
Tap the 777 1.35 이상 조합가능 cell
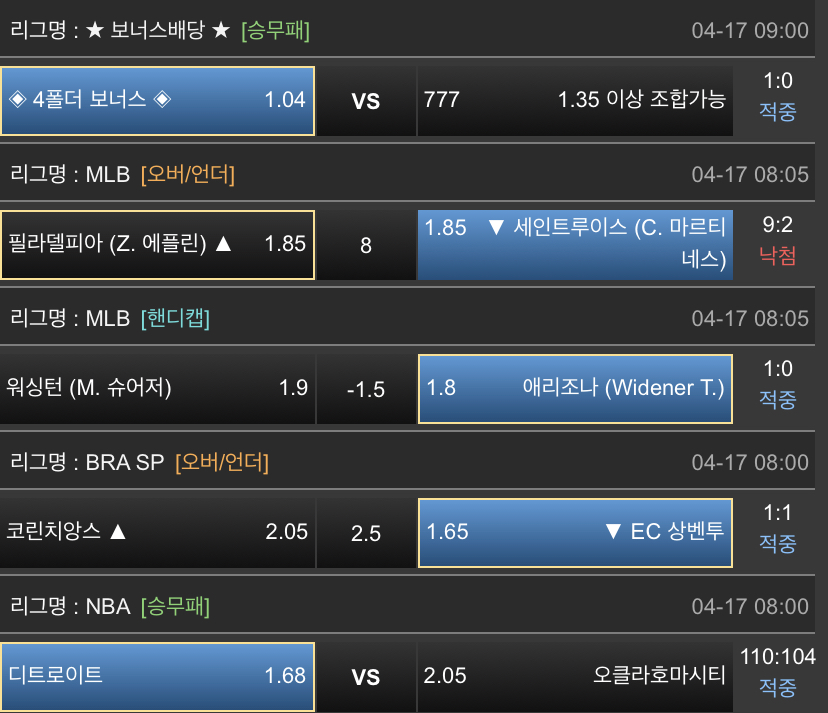click(x=575, y=100)
